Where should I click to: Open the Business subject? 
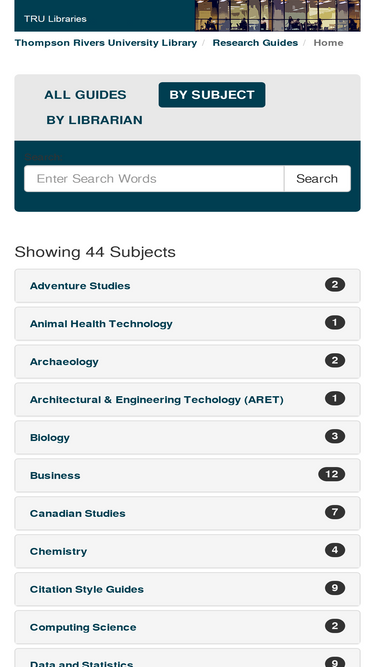pyautogui.click(x=188, y=475)
